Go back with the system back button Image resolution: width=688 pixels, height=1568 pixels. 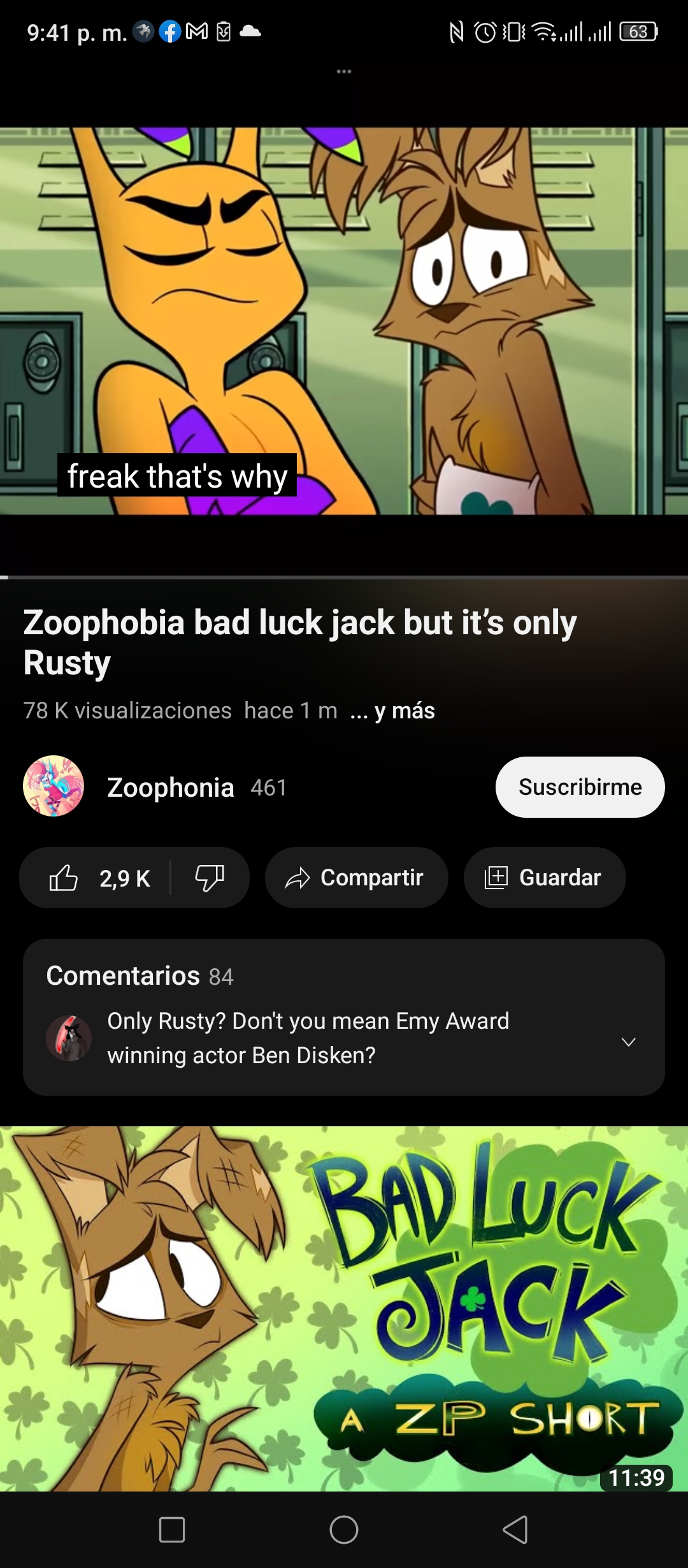515,1530
